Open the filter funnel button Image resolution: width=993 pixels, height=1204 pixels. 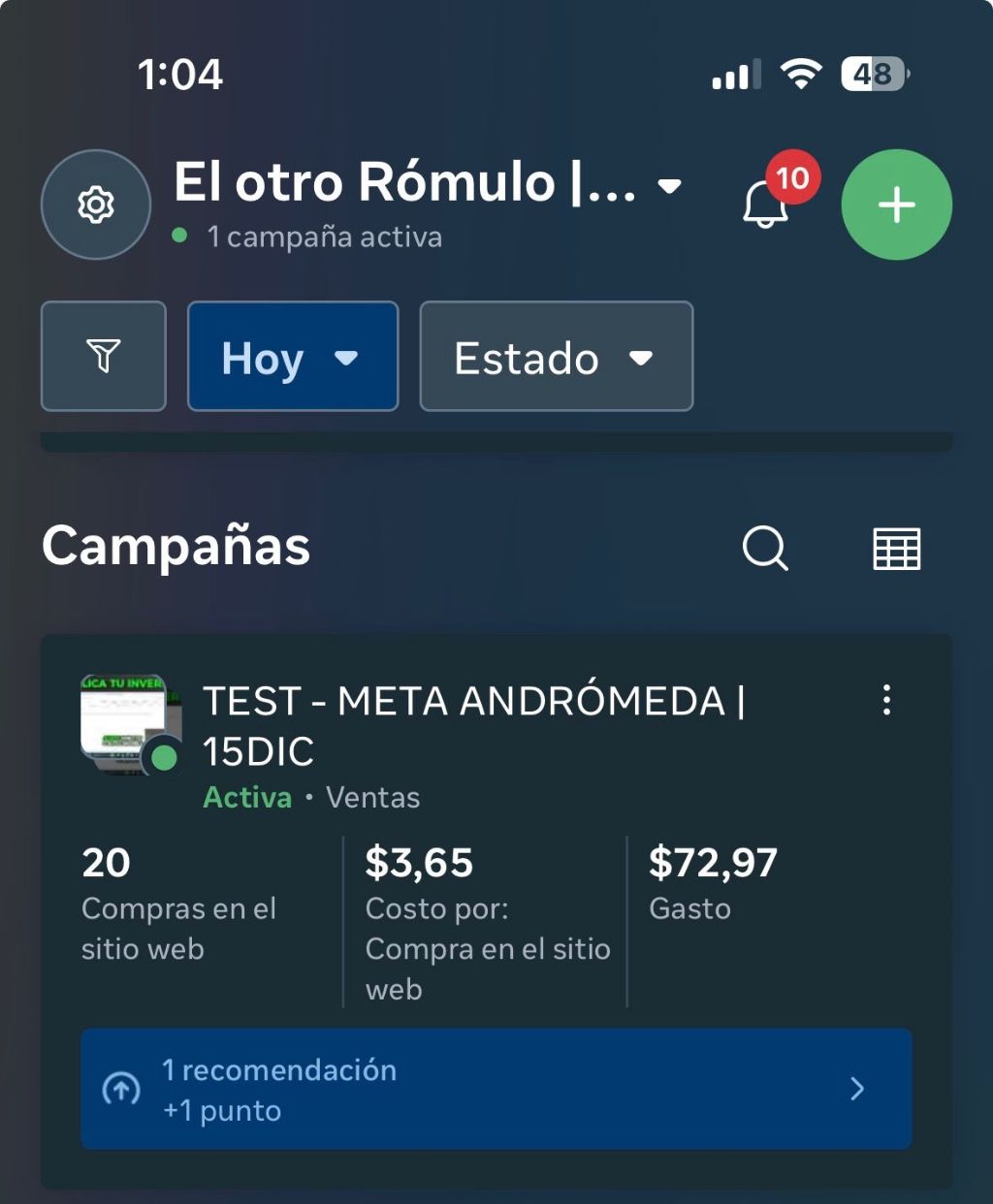point(104,356)
